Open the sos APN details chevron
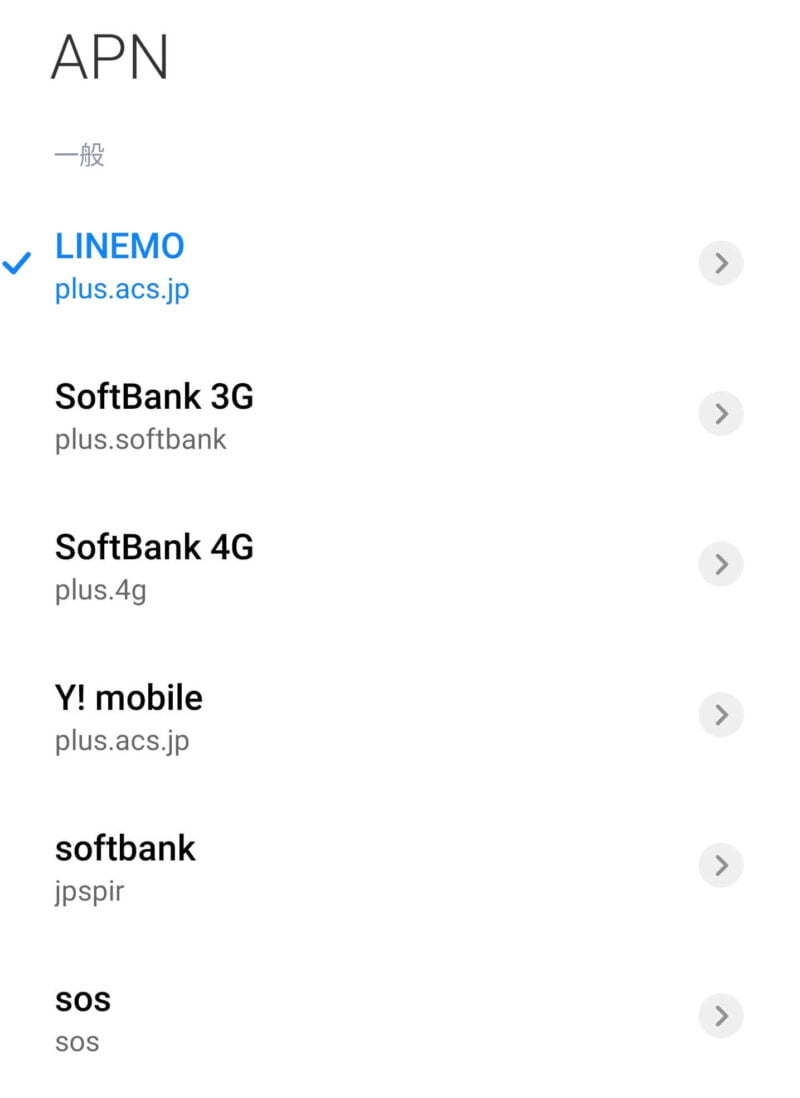Image resolution: width=800 pixels, height=1098 pixels. (721, 1016)
